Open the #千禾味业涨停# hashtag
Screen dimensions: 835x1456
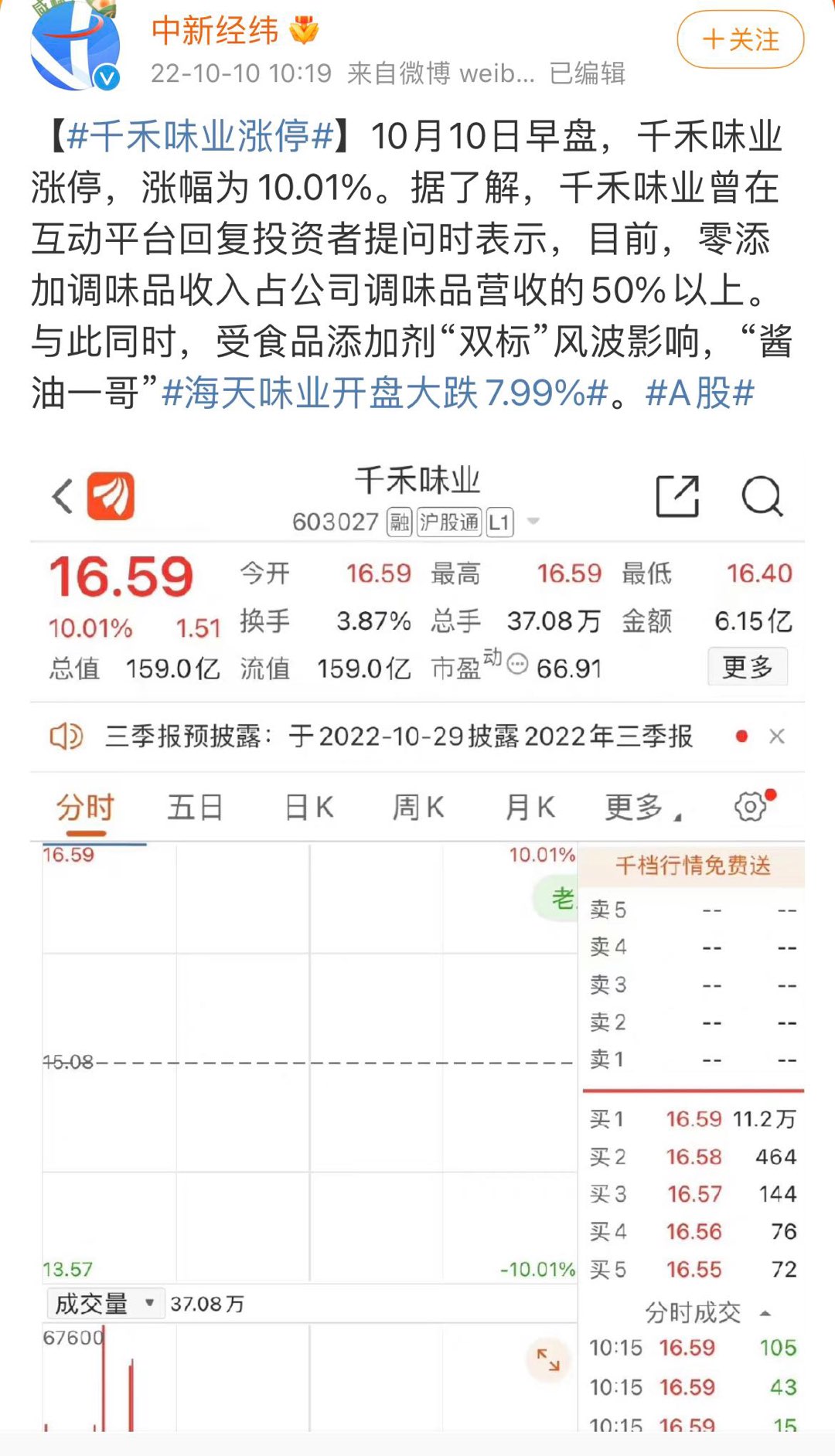click(x=200, y=136)
